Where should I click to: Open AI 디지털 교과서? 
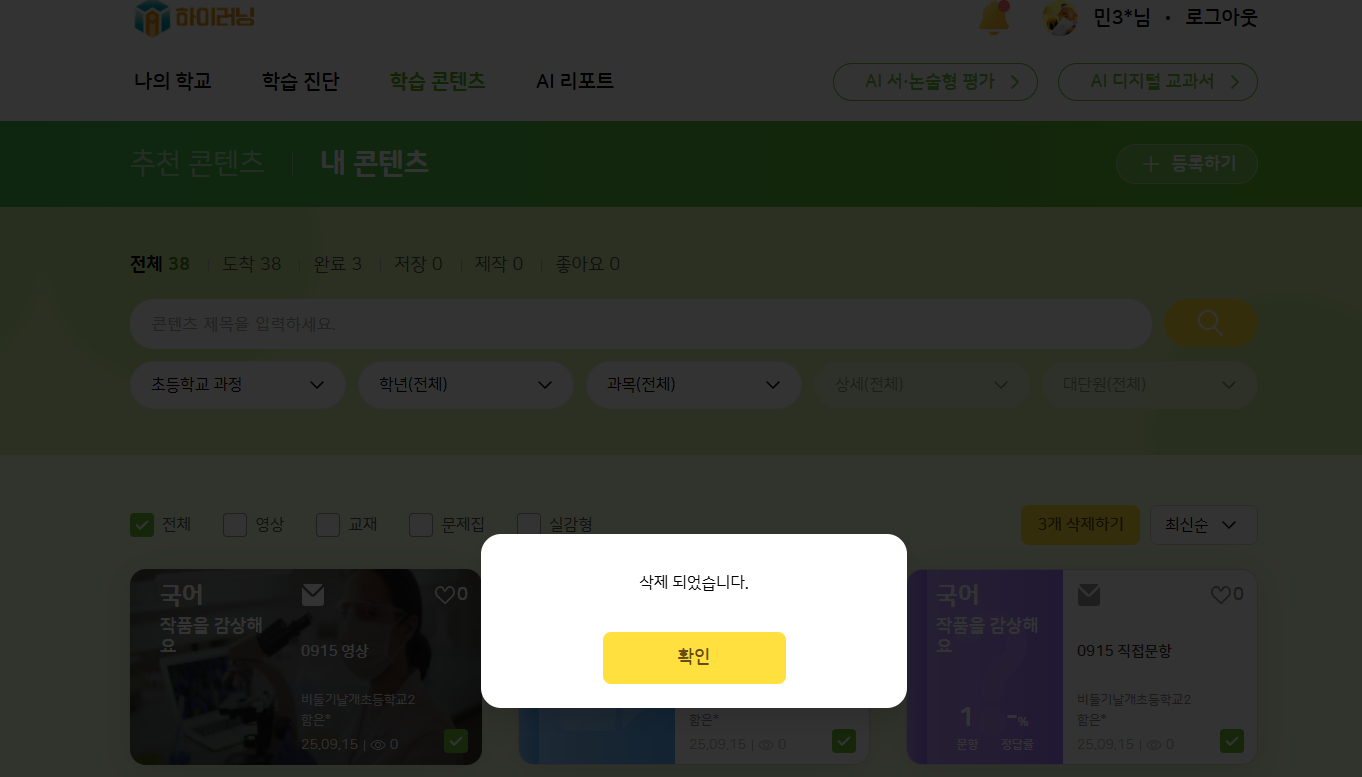pos(1157,82)
